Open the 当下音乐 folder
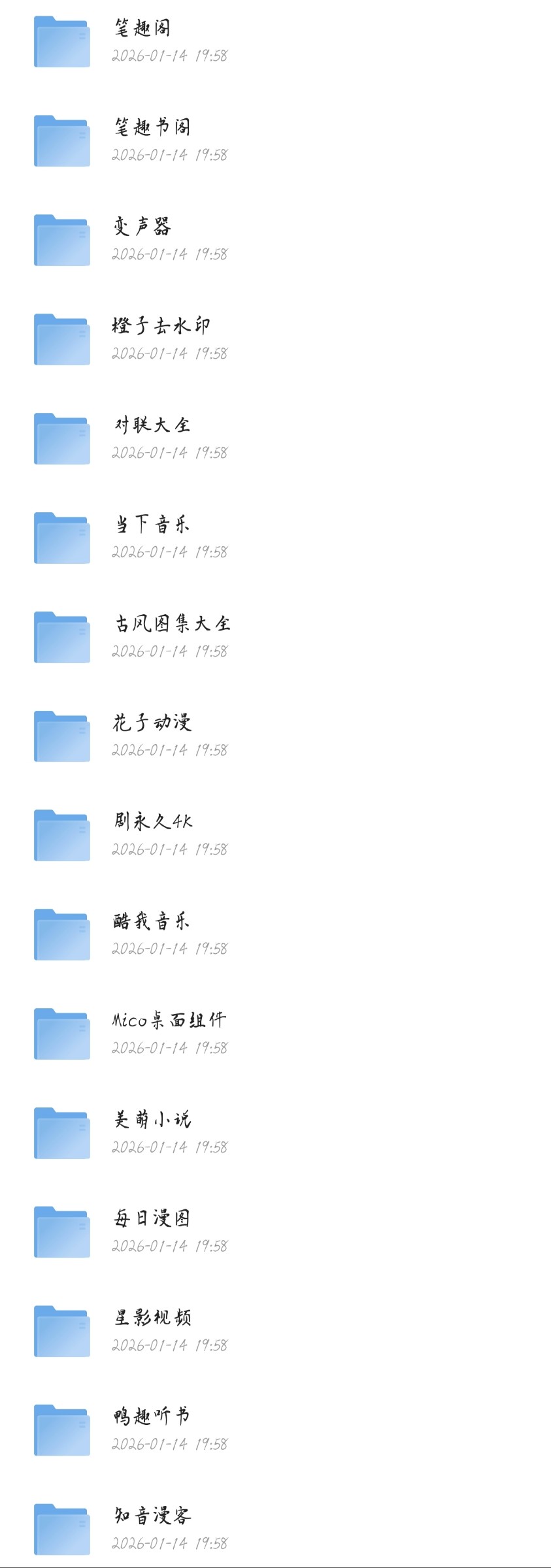The height and width of the screenshot is (1568, 551). click(152, 525)
